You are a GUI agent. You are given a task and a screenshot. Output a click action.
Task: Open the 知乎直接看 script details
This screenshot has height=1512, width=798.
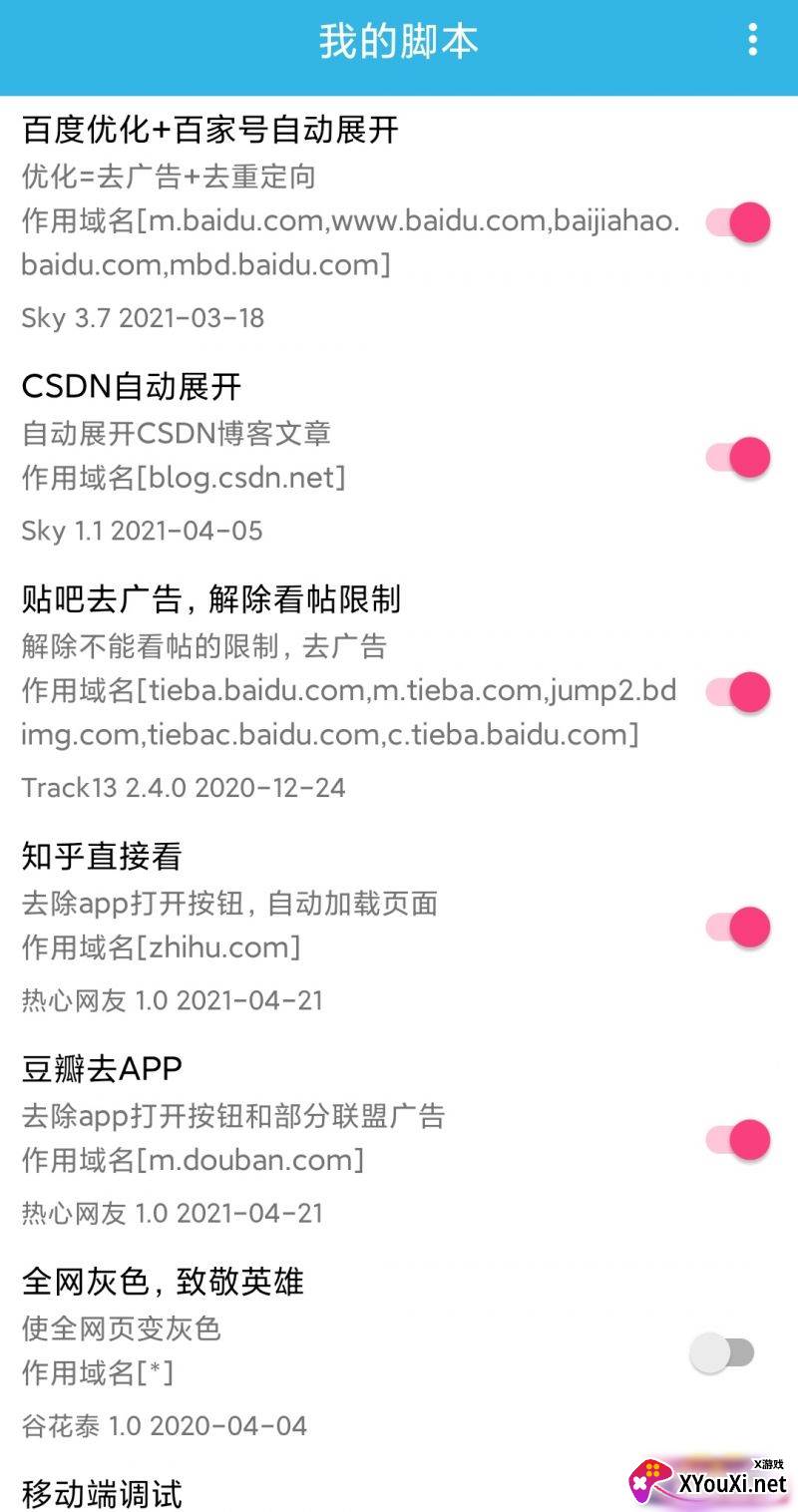[x=399, y=928]
